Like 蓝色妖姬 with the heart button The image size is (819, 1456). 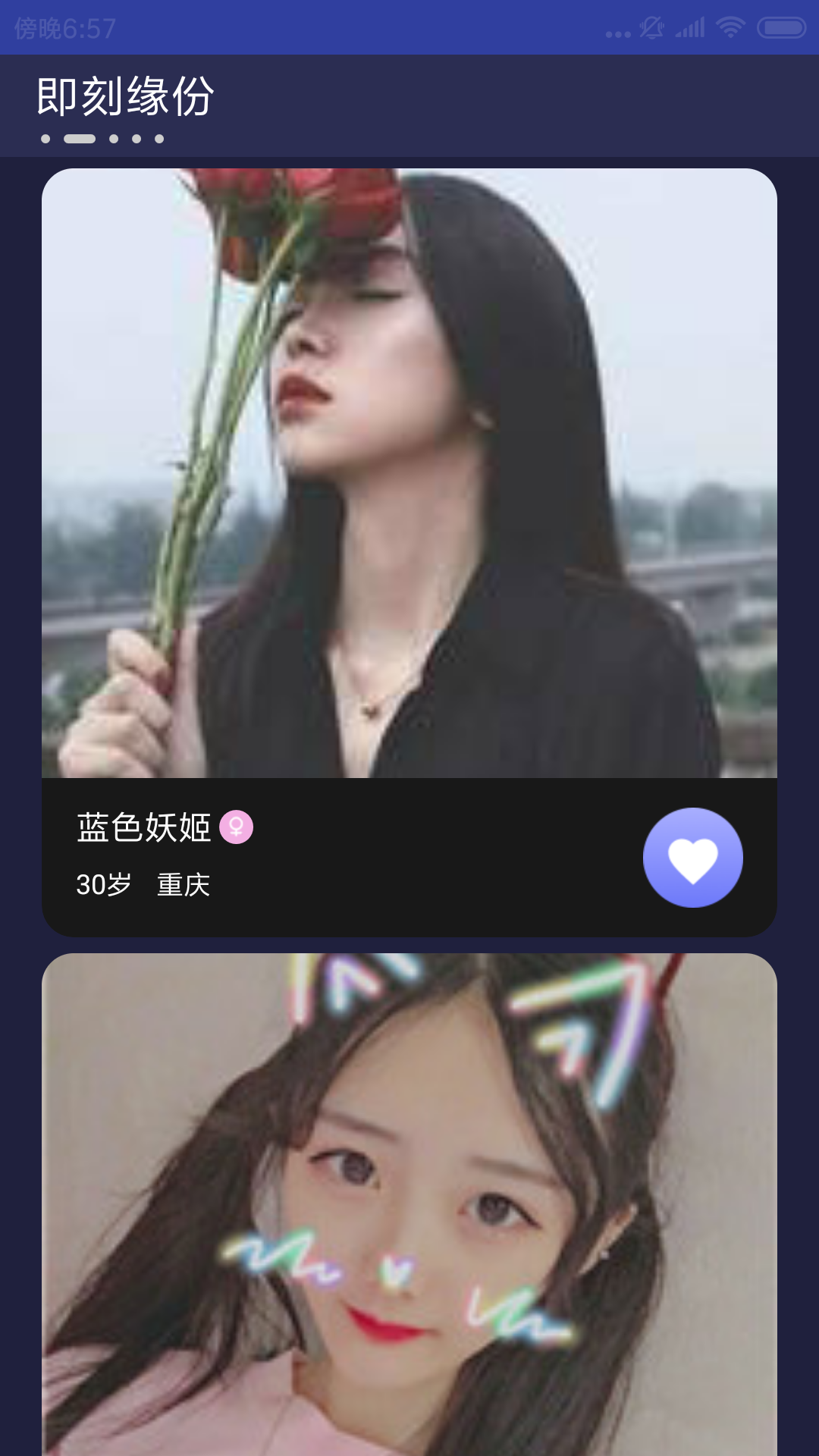tap(692, 858)
